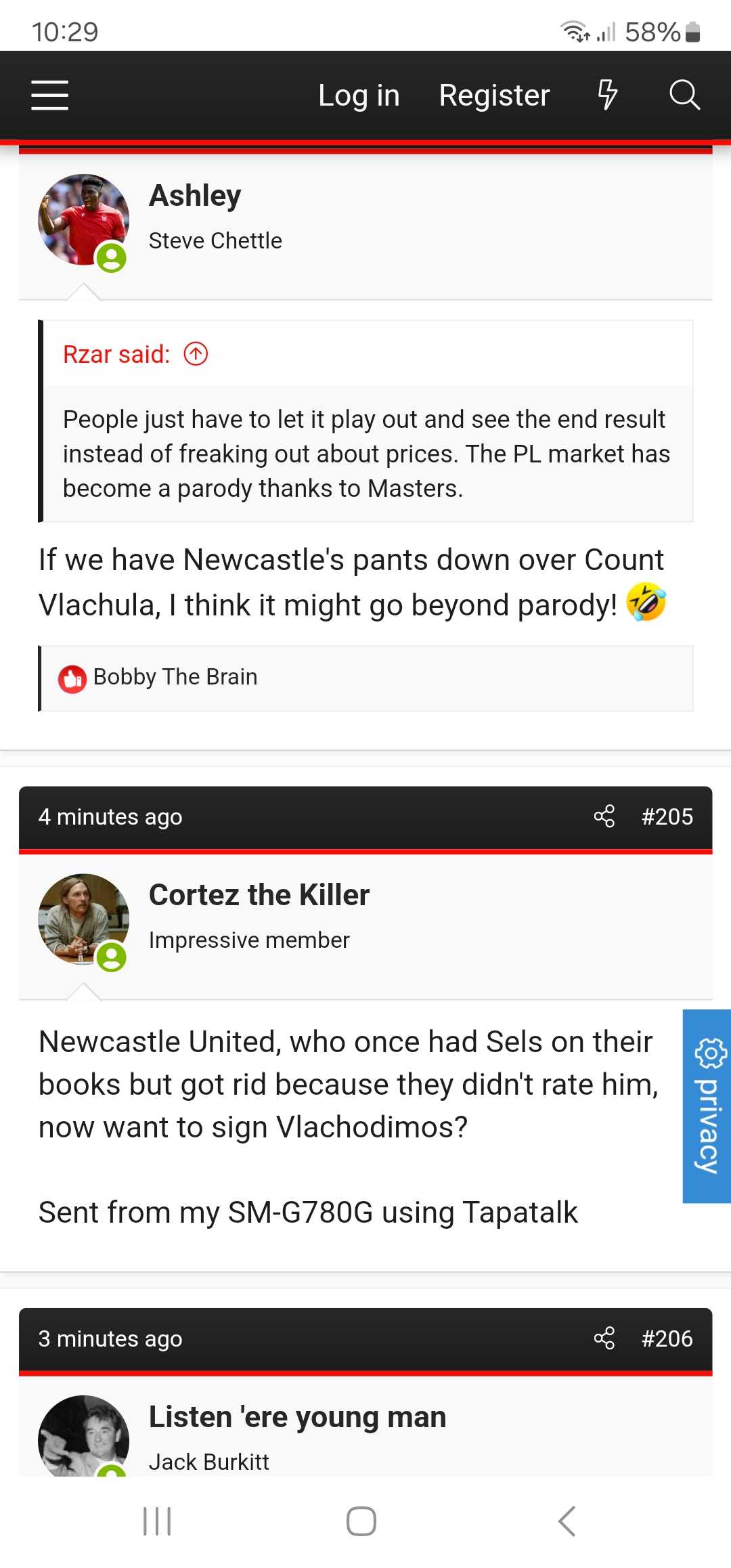
Task: Open Ashley's username link
Action: (195, 196)
